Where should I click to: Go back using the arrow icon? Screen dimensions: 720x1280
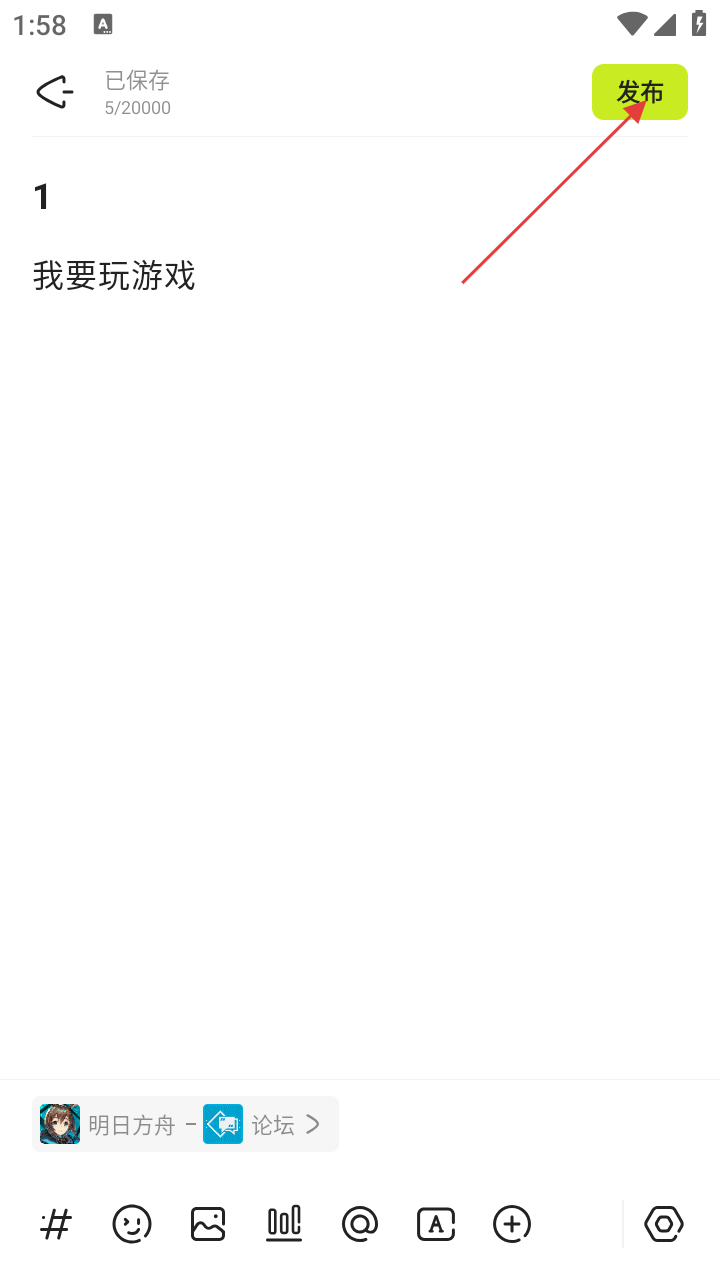[55, 92]
